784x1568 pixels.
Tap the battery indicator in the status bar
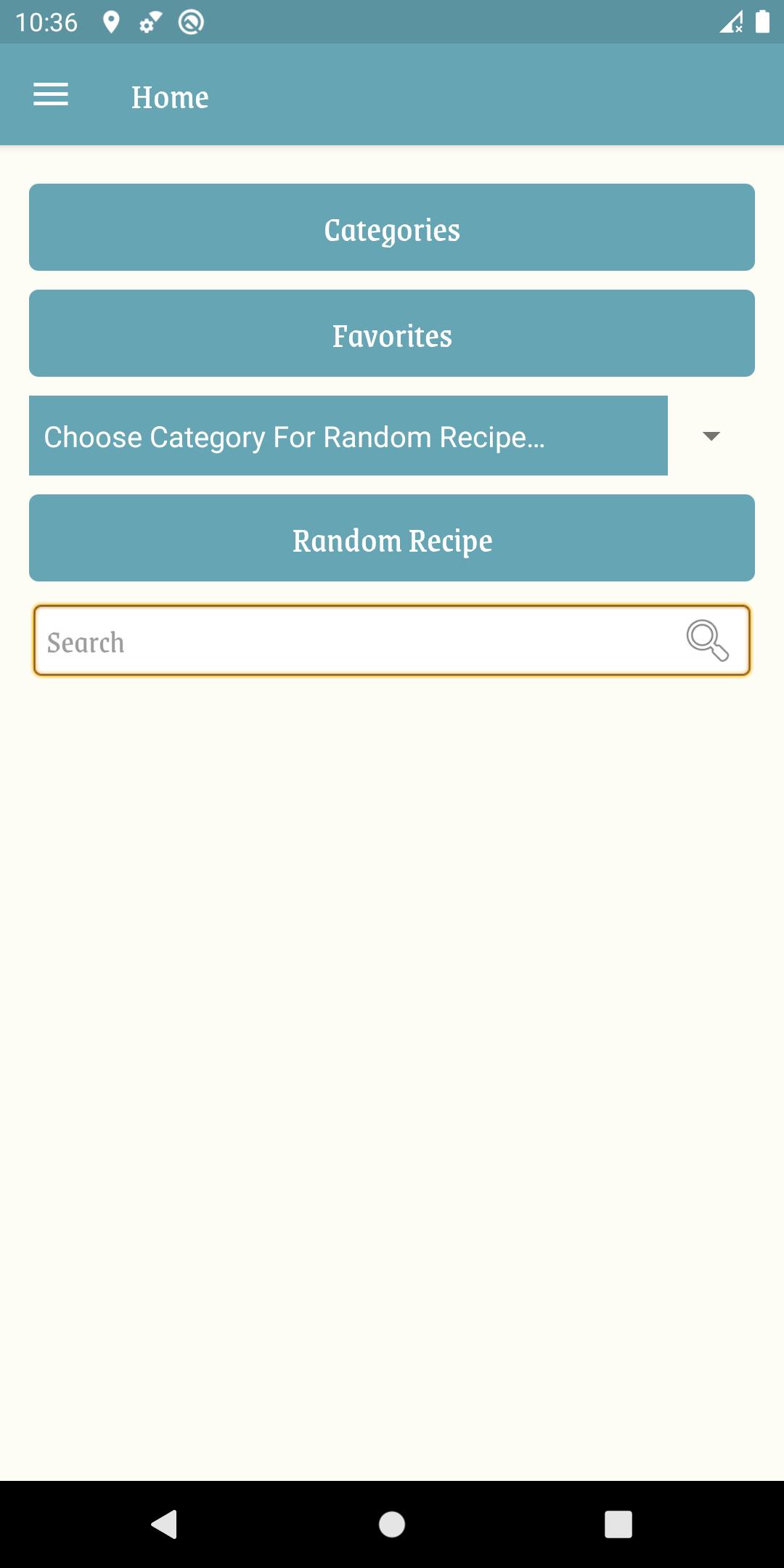762,23
